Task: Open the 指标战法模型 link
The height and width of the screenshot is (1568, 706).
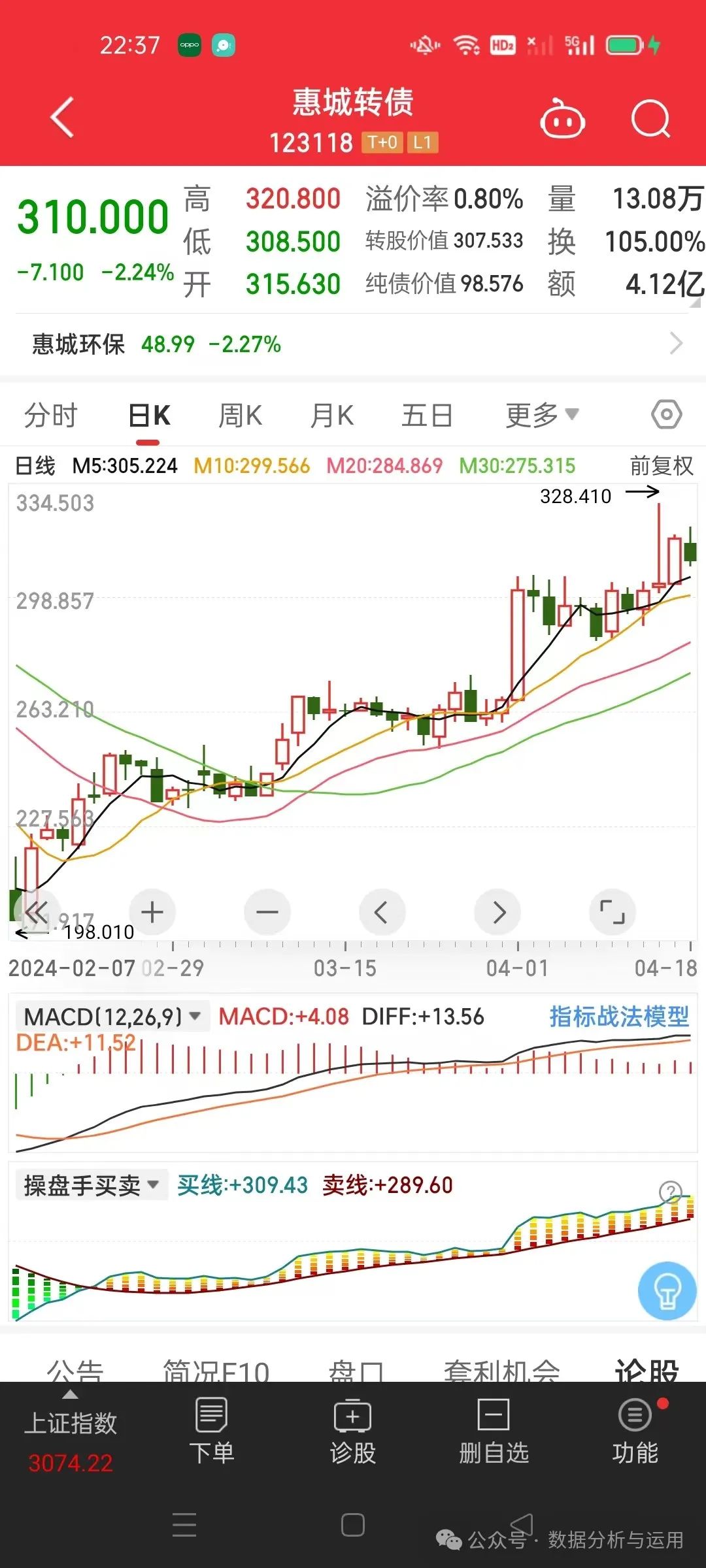Action: pos(618,1017)
